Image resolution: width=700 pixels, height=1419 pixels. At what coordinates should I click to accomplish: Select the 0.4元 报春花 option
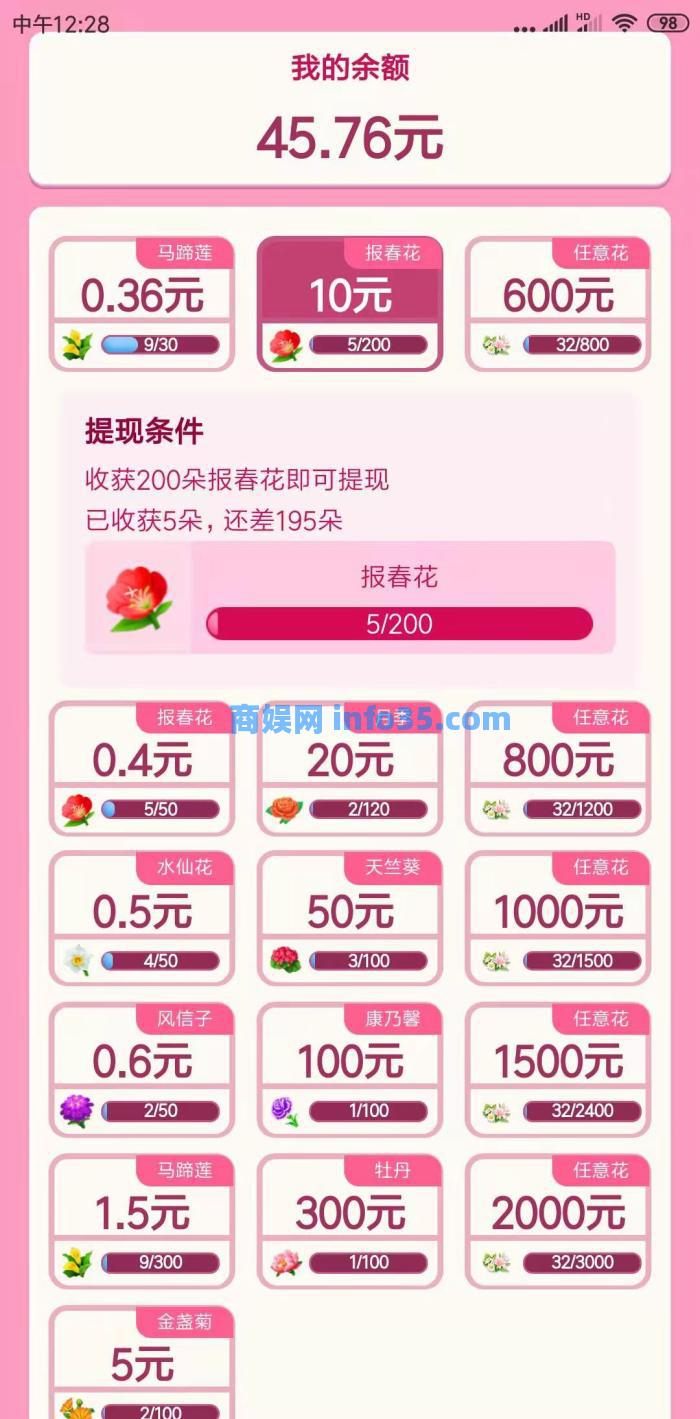point(141,767)
